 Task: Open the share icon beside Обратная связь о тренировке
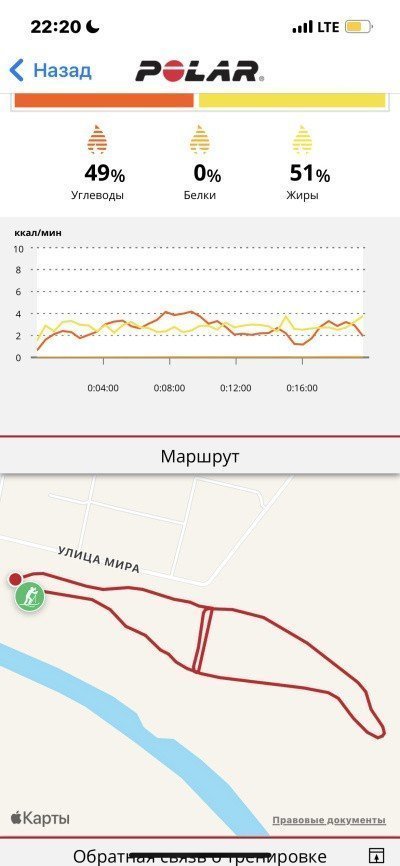tap(376, 854)
